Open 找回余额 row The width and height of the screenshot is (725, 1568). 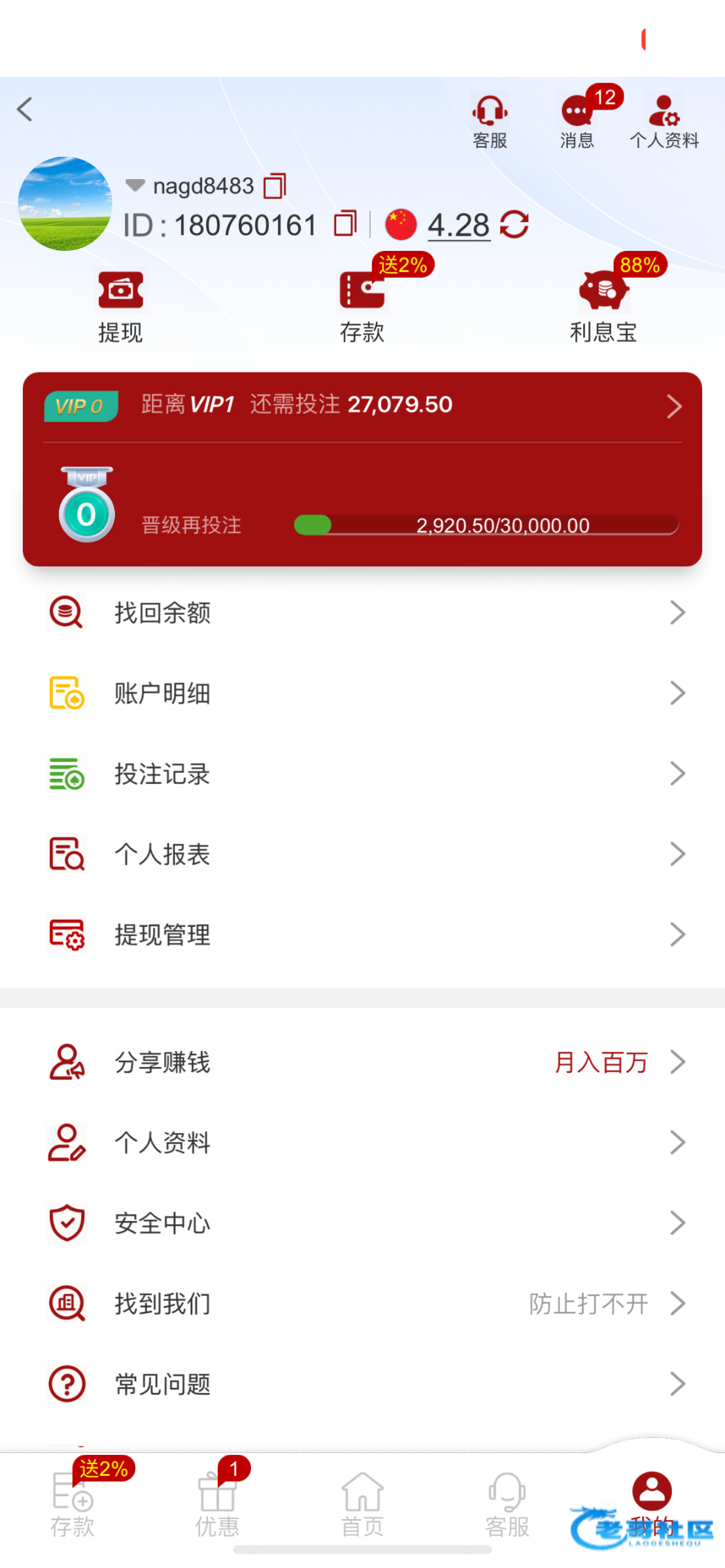tap(362, 613)
